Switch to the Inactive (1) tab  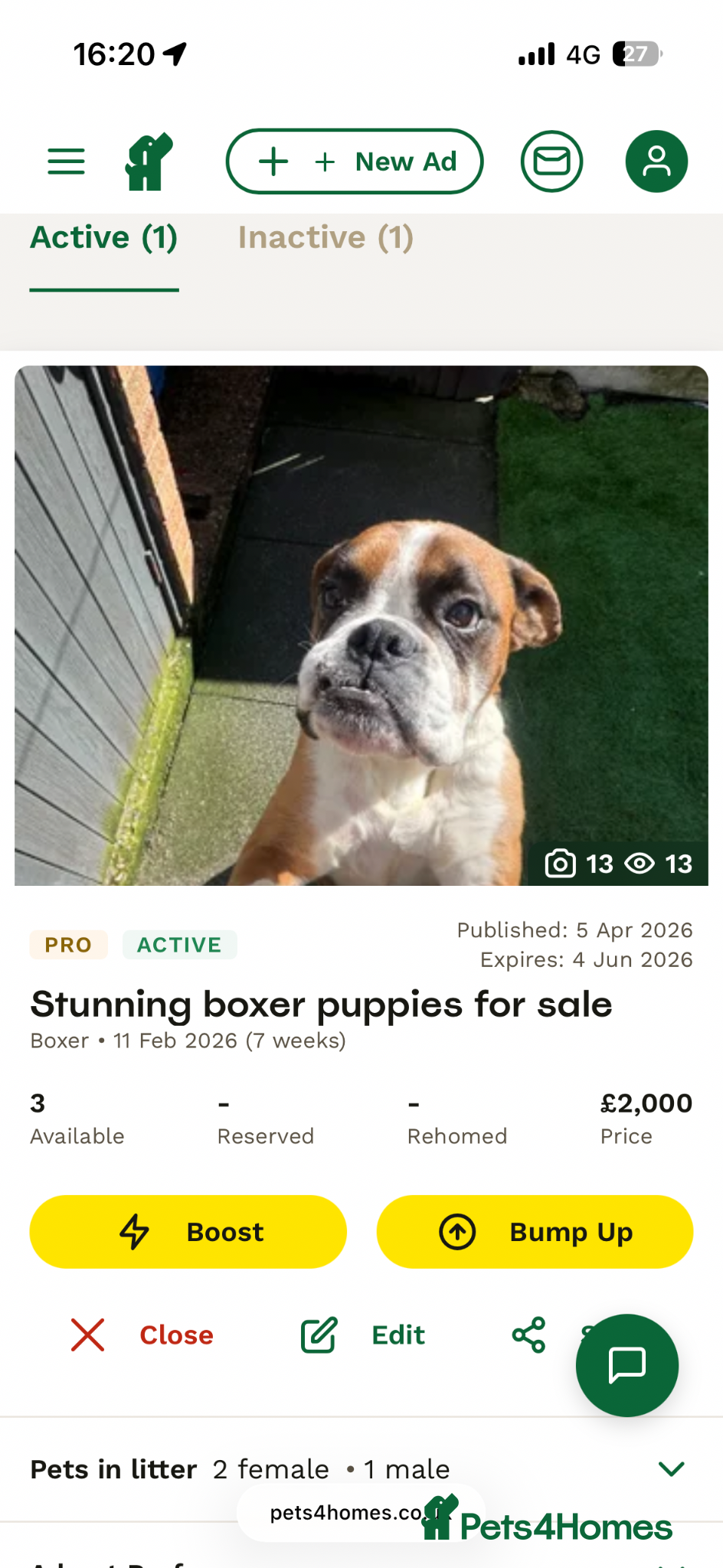pos(325,237)
